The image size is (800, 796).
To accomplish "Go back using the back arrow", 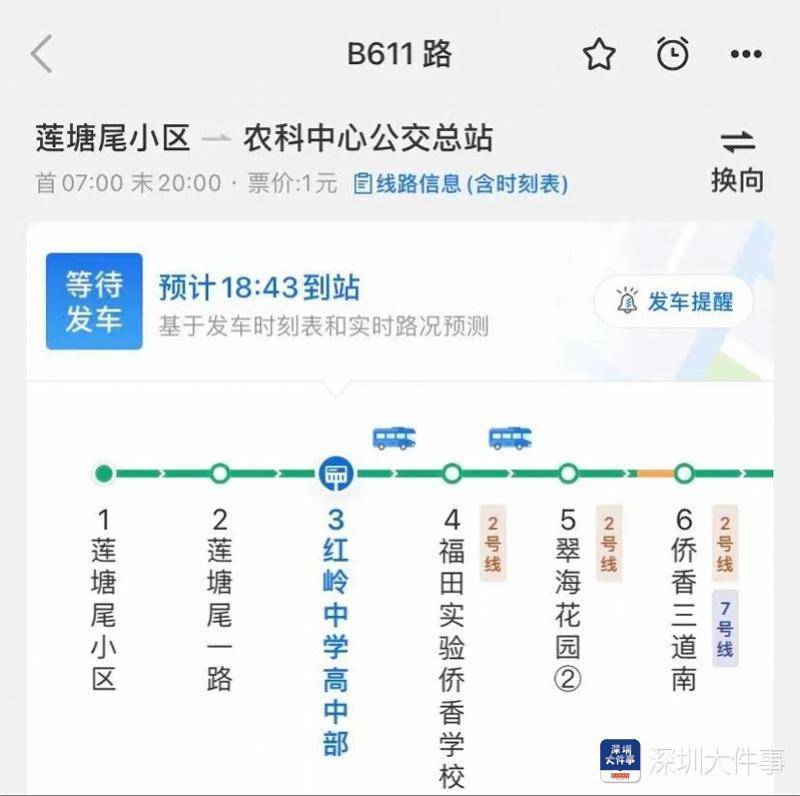I will coord(41,53).
